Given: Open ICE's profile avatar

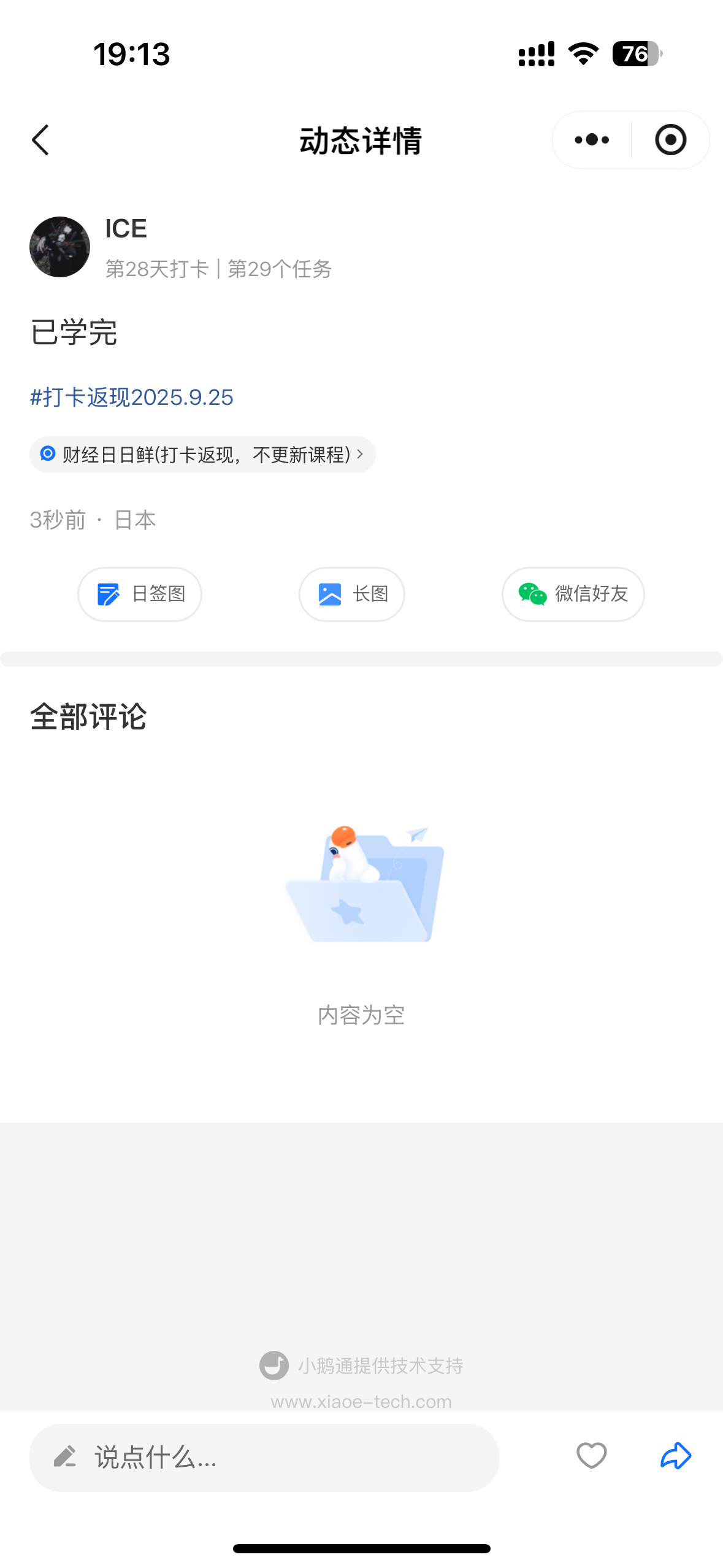Looking at the screenshot, I should tap(60, 247).
